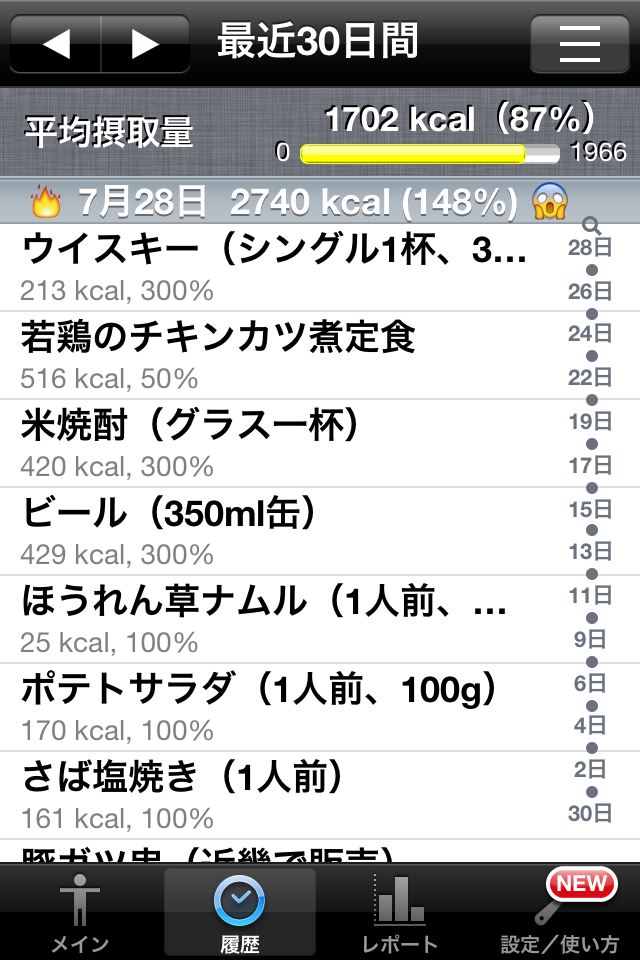This screenshot has height=960, width=640.
Task: Switch to the メイン tab
Action: click(x=80, y=912)
